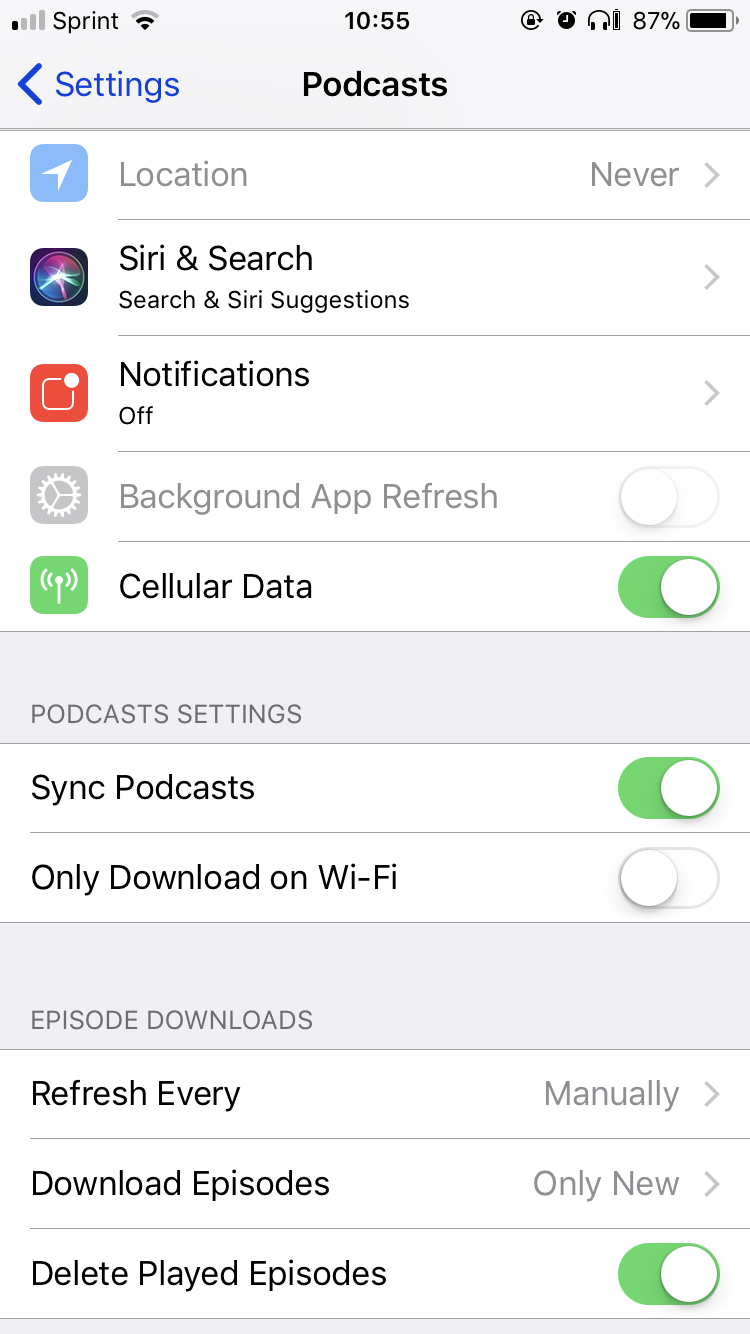This screenshot has height=1334, width=750.
Task: Go back to Settings
Action: point(98,85)
